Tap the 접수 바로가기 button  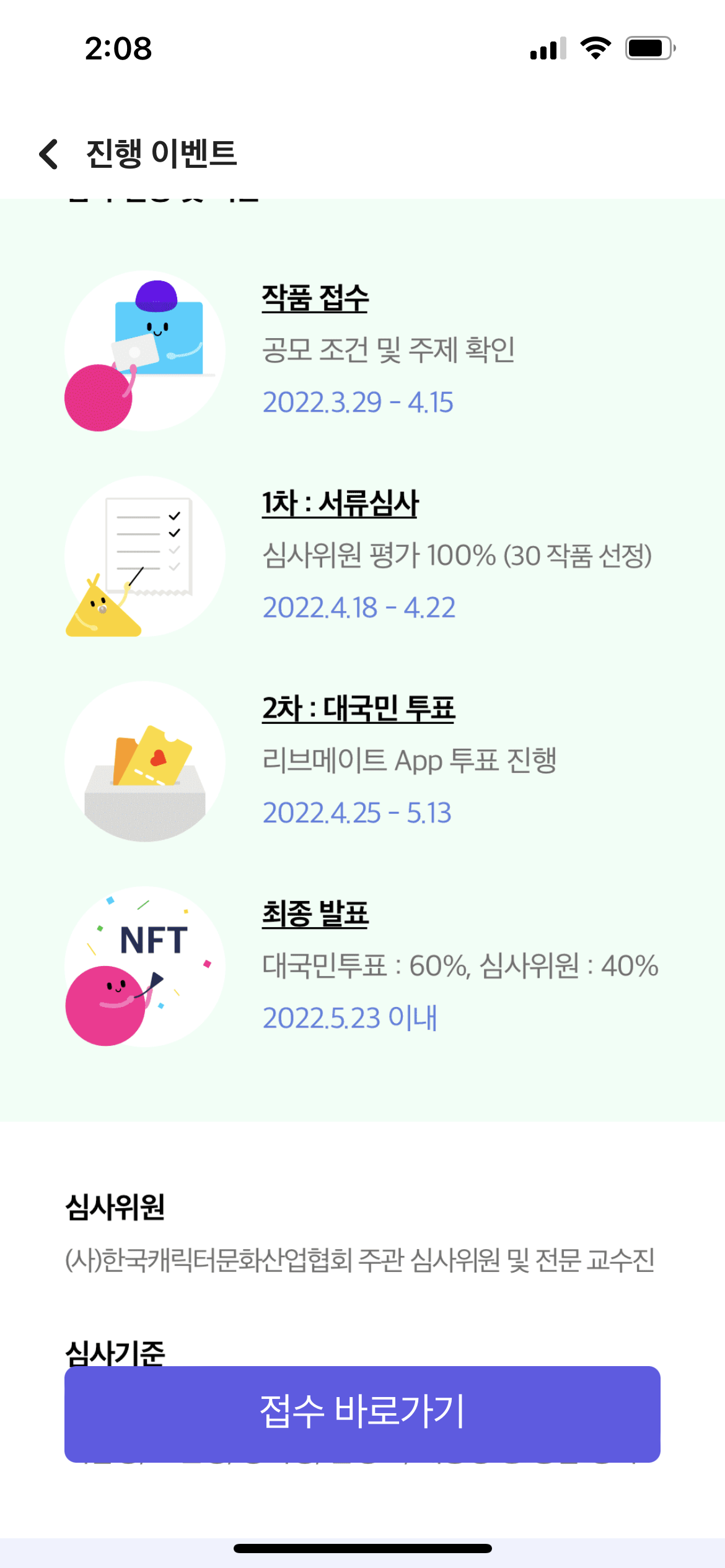tap(362, 1413)
